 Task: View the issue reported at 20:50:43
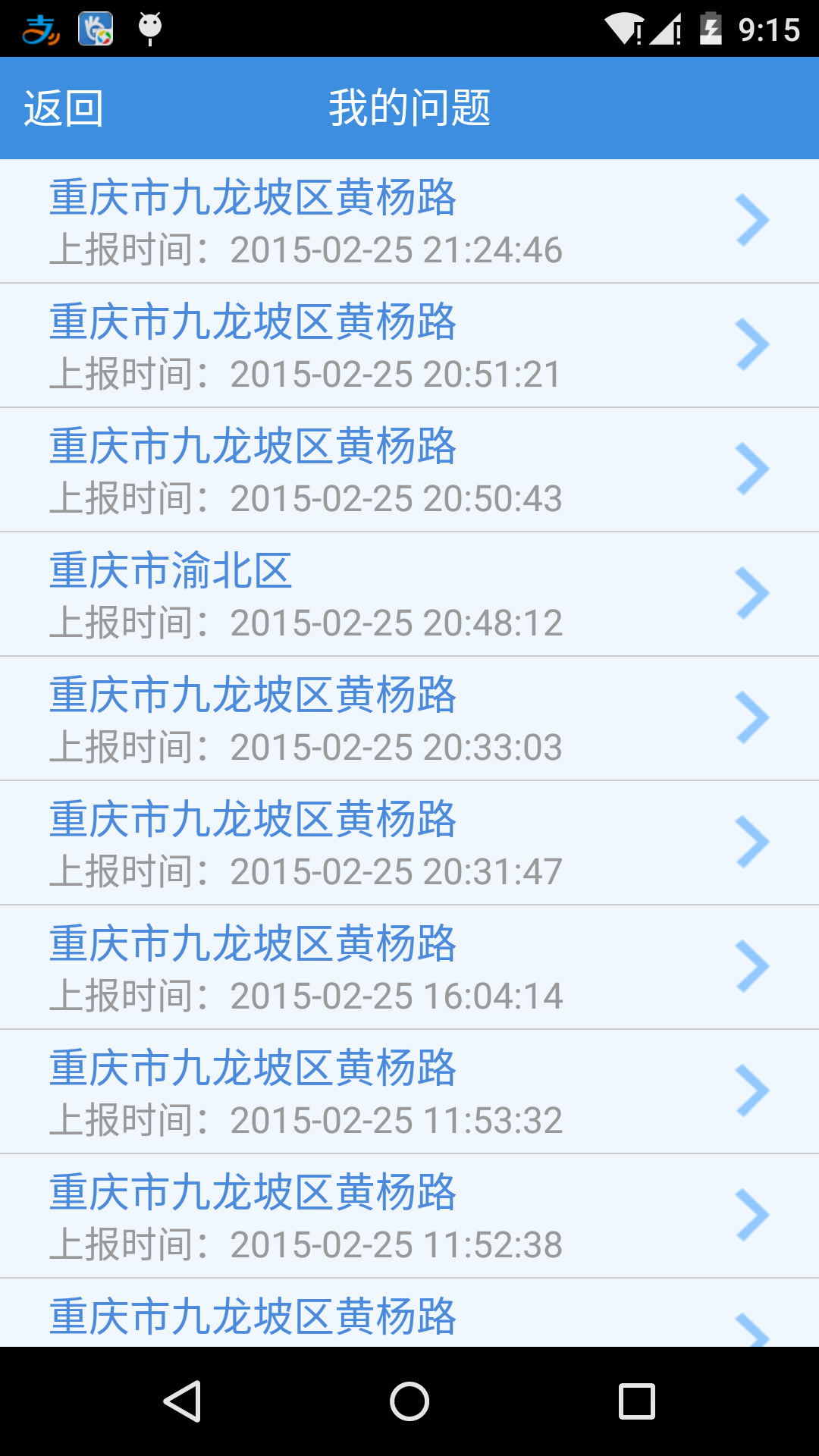(x=409, y=470)
